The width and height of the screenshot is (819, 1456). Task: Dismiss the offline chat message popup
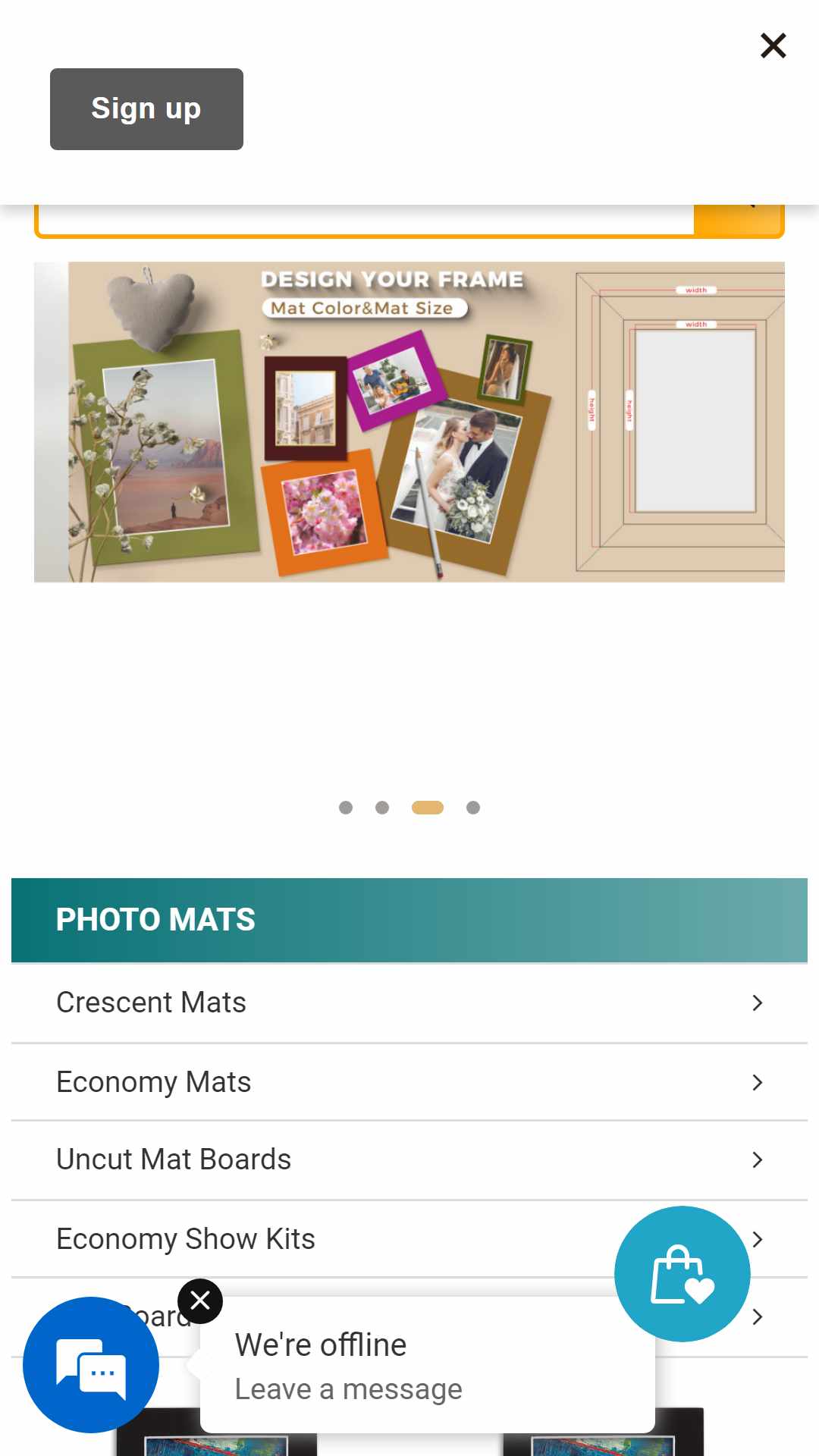click(200, 1301)
